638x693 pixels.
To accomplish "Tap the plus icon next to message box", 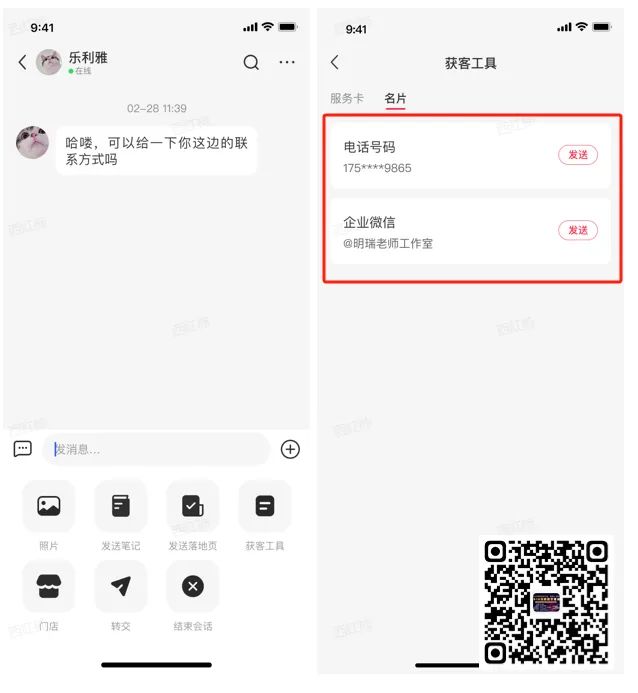I will coord(290,449).
